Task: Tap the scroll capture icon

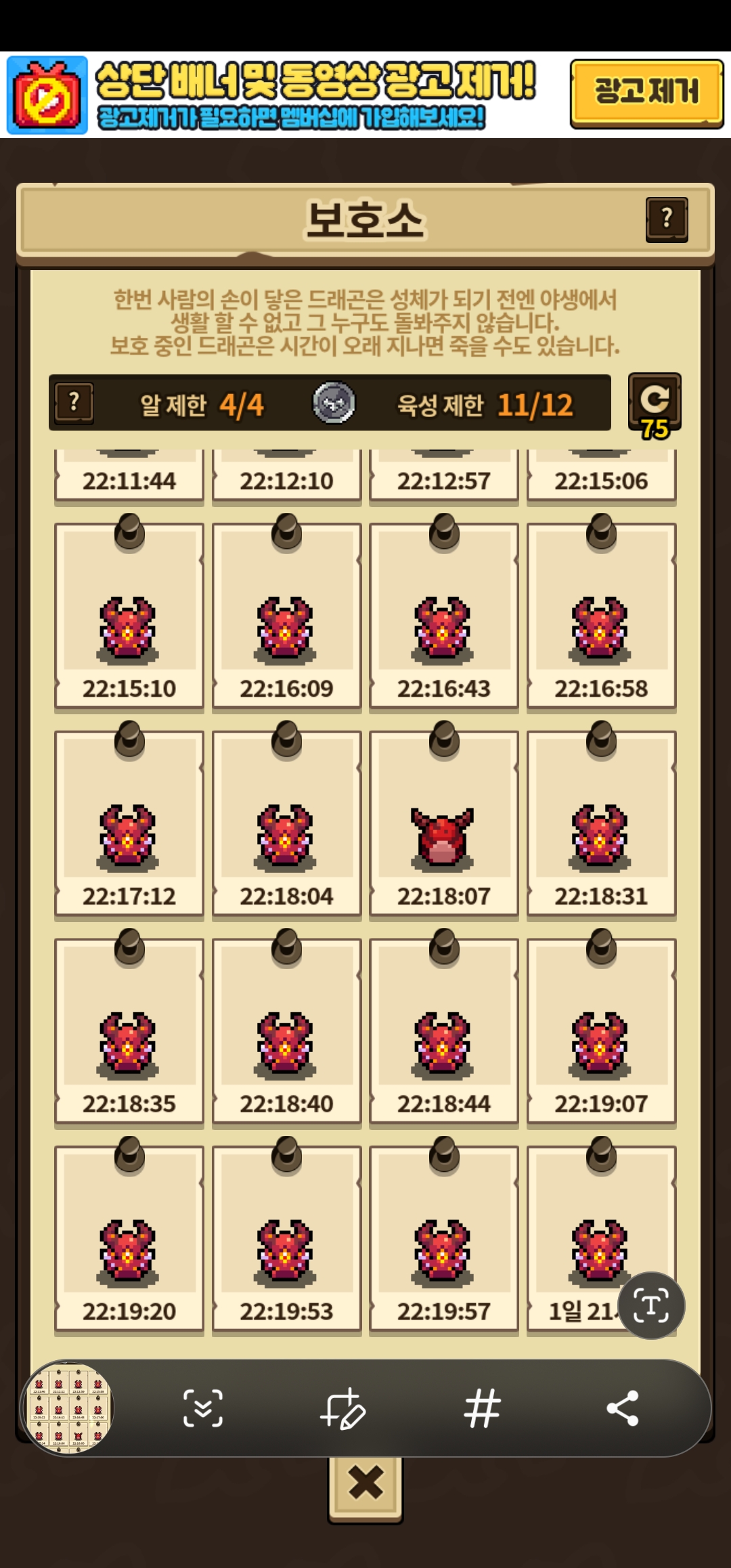Action: [x=203, y=1408]
